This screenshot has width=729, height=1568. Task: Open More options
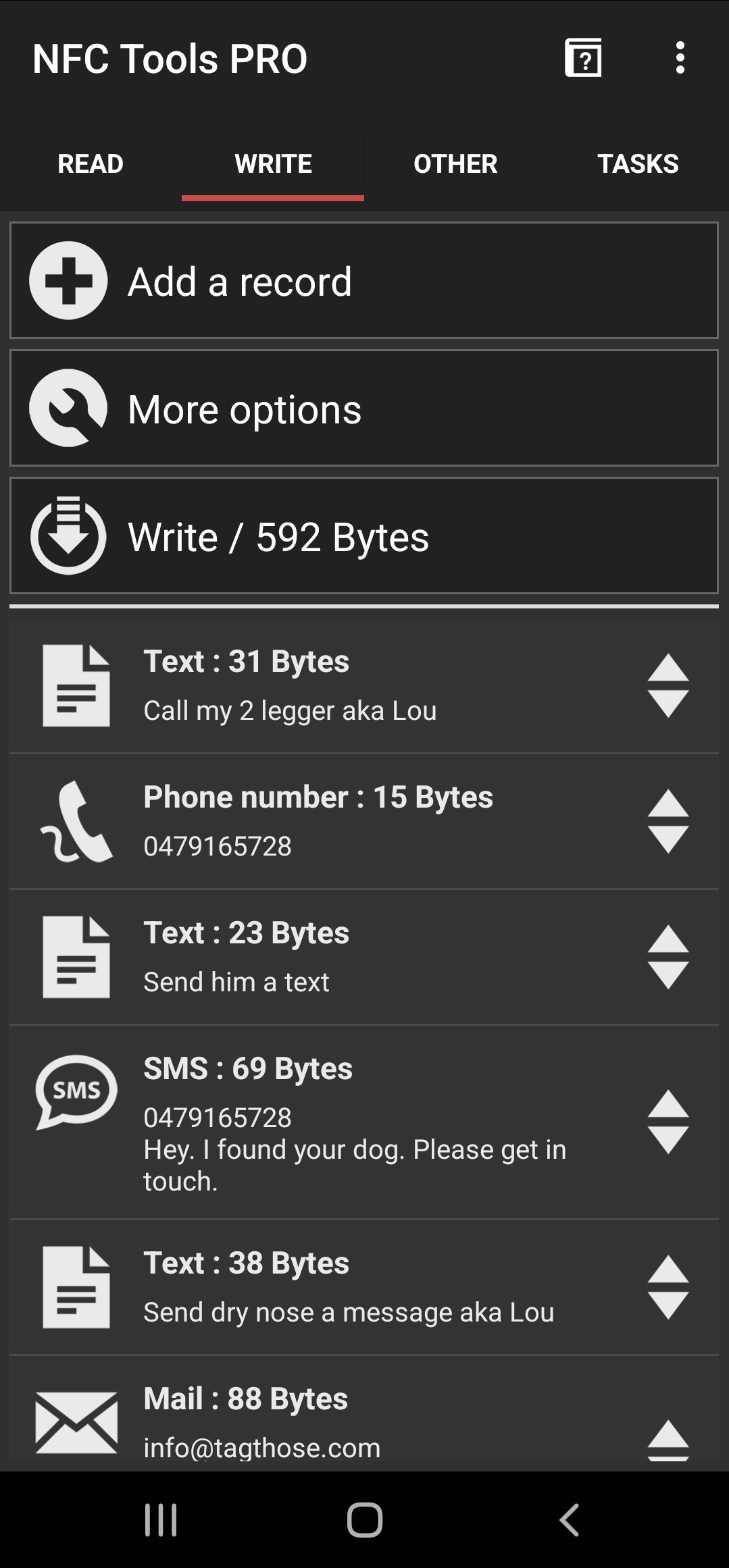coord(363,409)
